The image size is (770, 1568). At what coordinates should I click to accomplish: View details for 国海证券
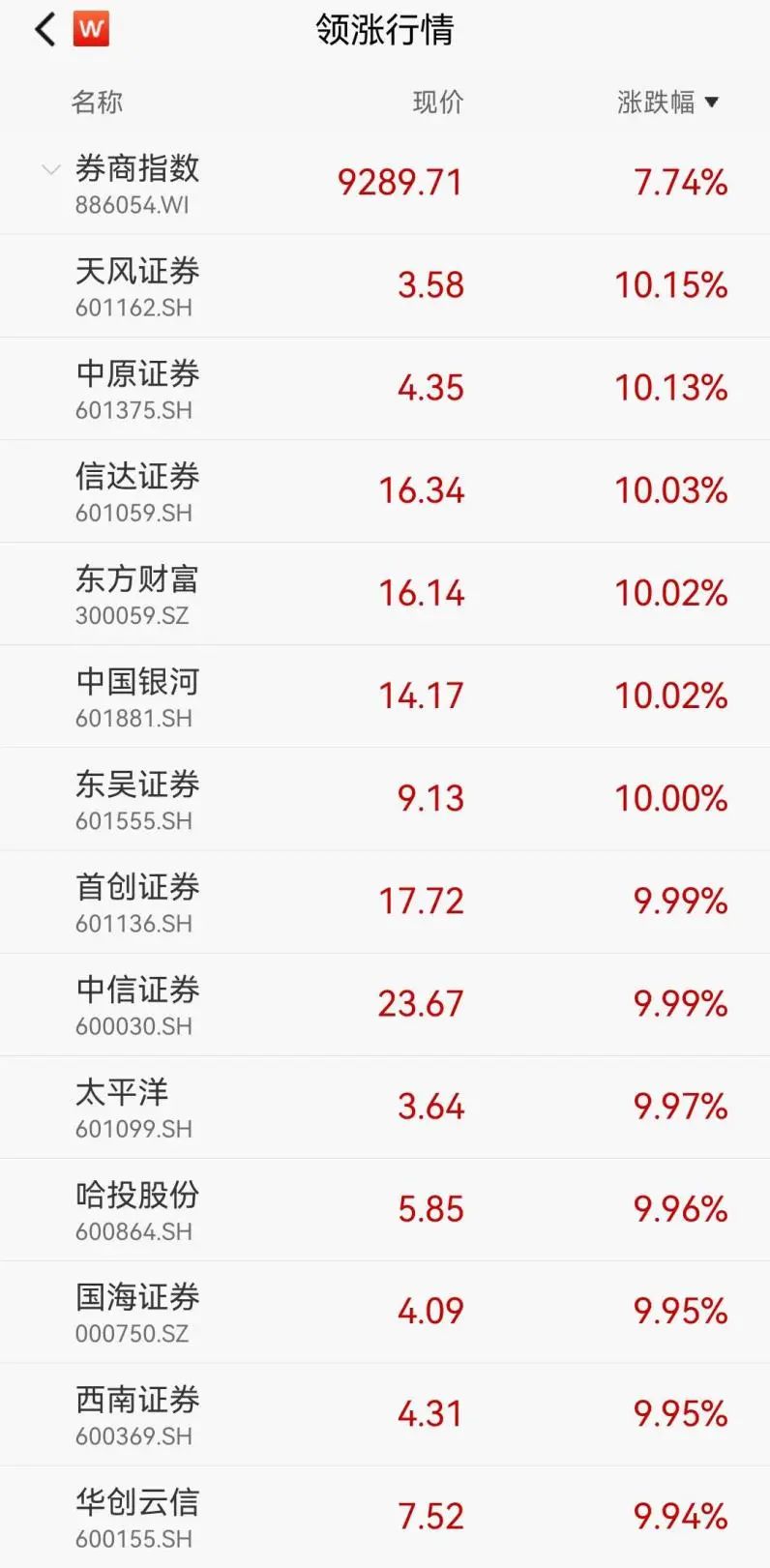[x=385, y=1312]
